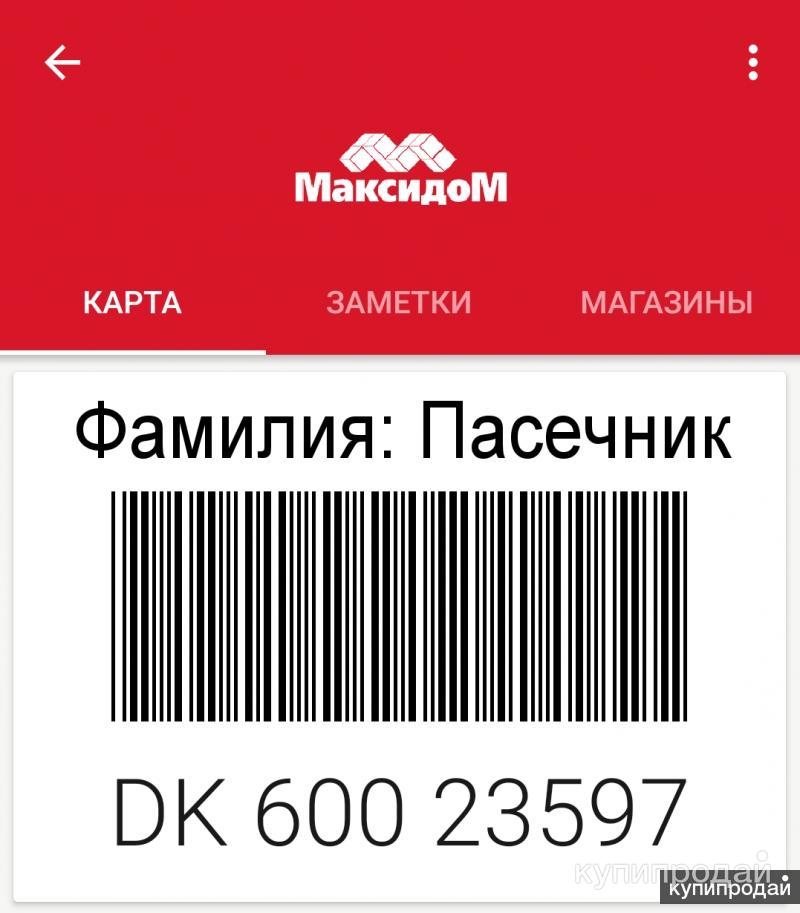
Task: Go back using the arrow icon
Action: tap(62, 63)
